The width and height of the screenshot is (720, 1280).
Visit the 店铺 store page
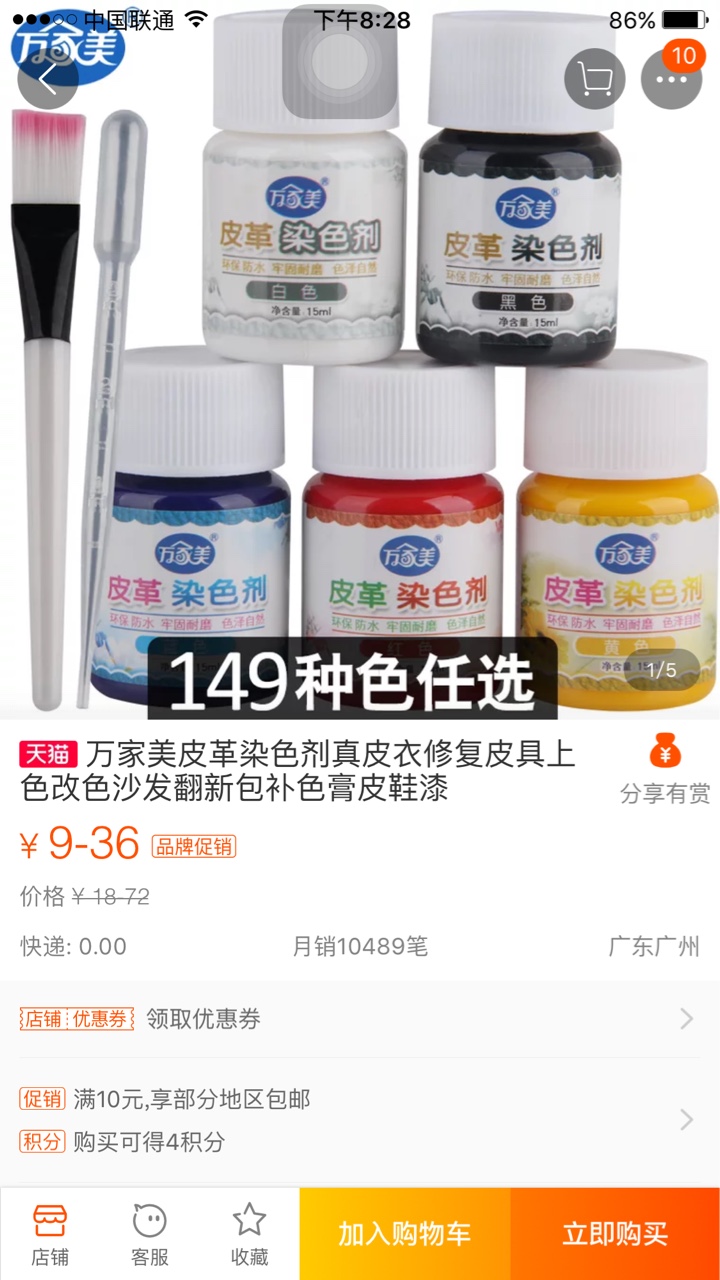point(50,1234)
